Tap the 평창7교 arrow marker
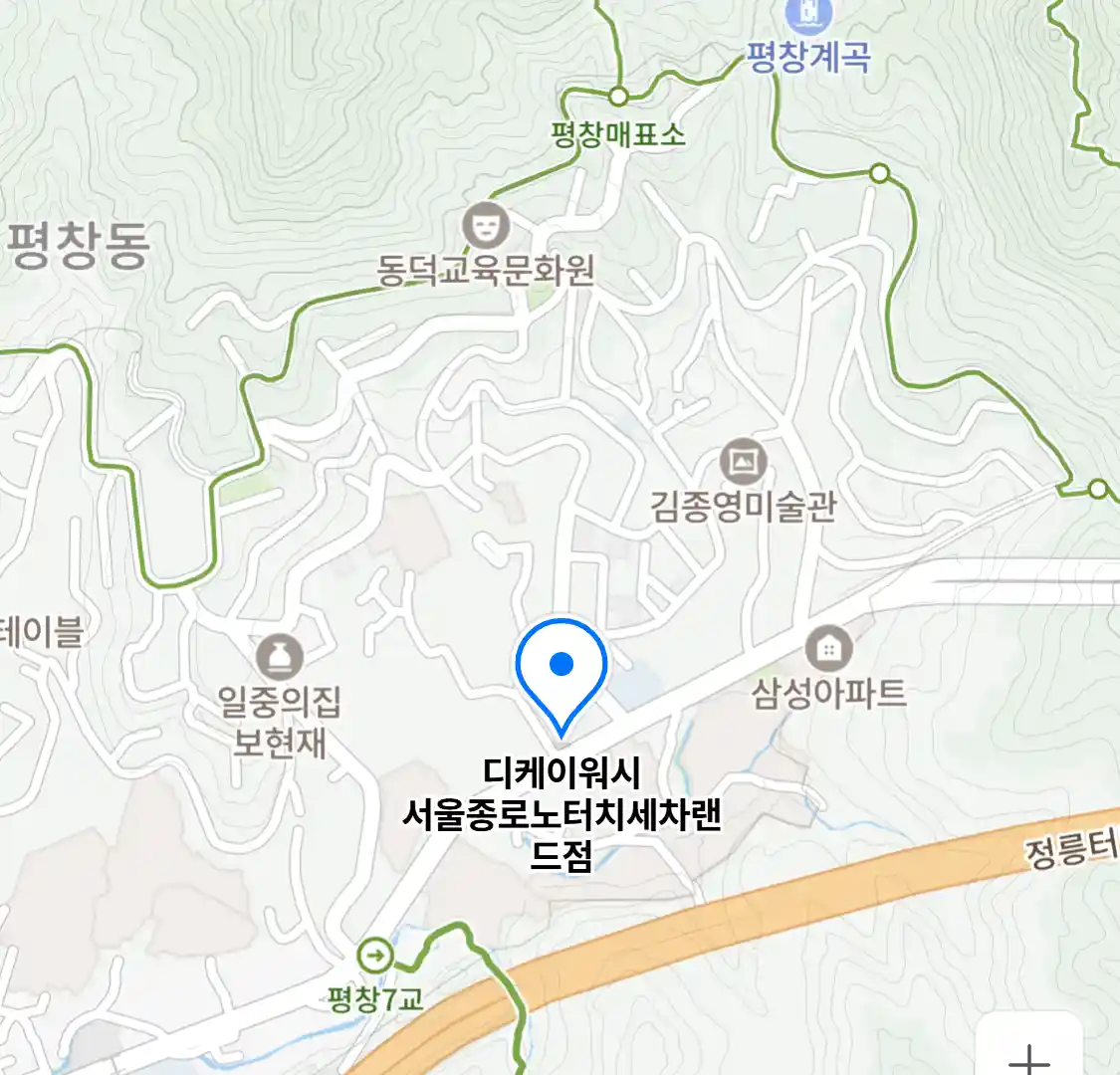This screenshot has height=1075, width=1120. 376,958
